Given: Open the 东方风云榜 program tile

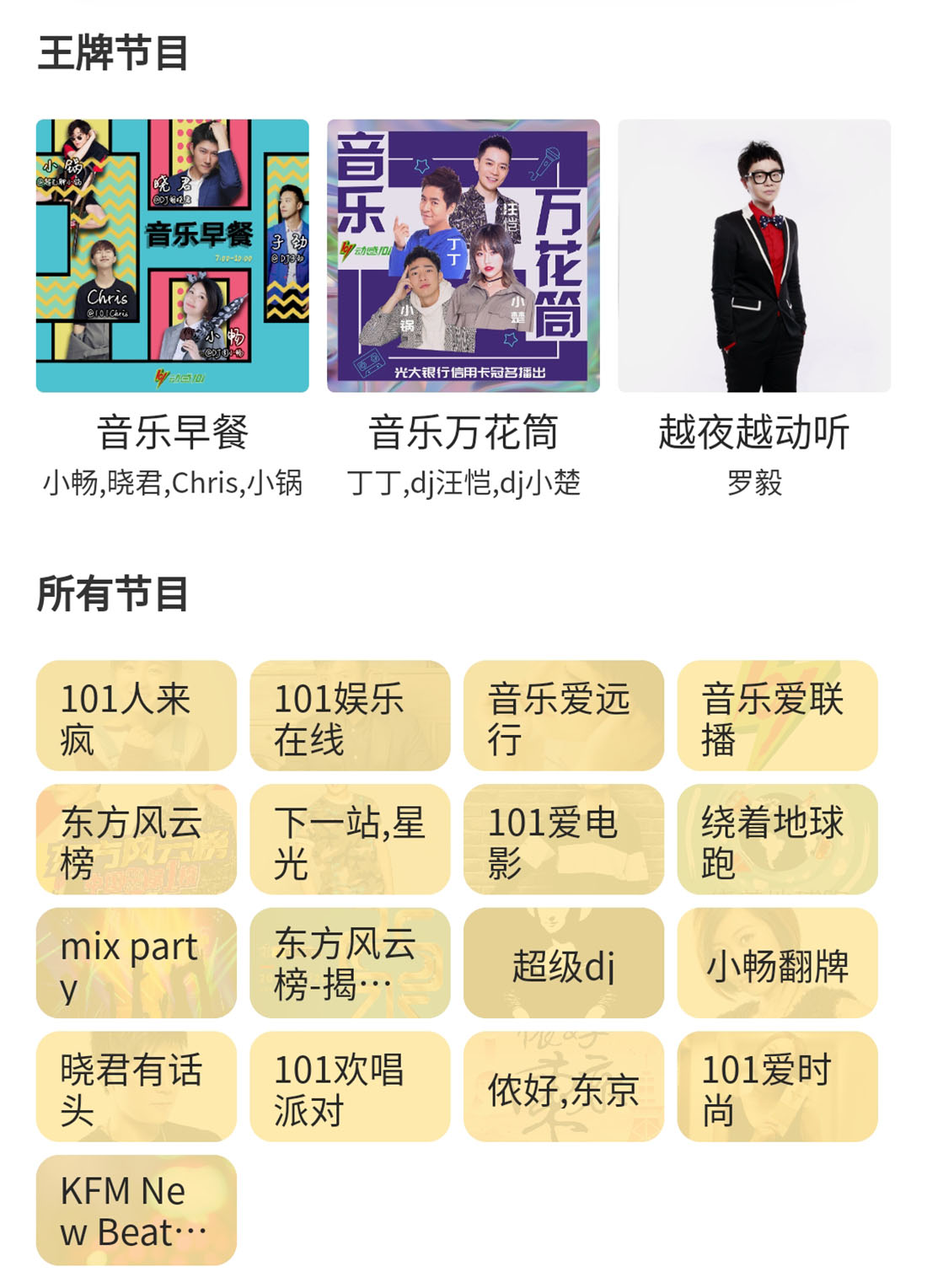Looking at the screenshot, I should tap(136, 840).
